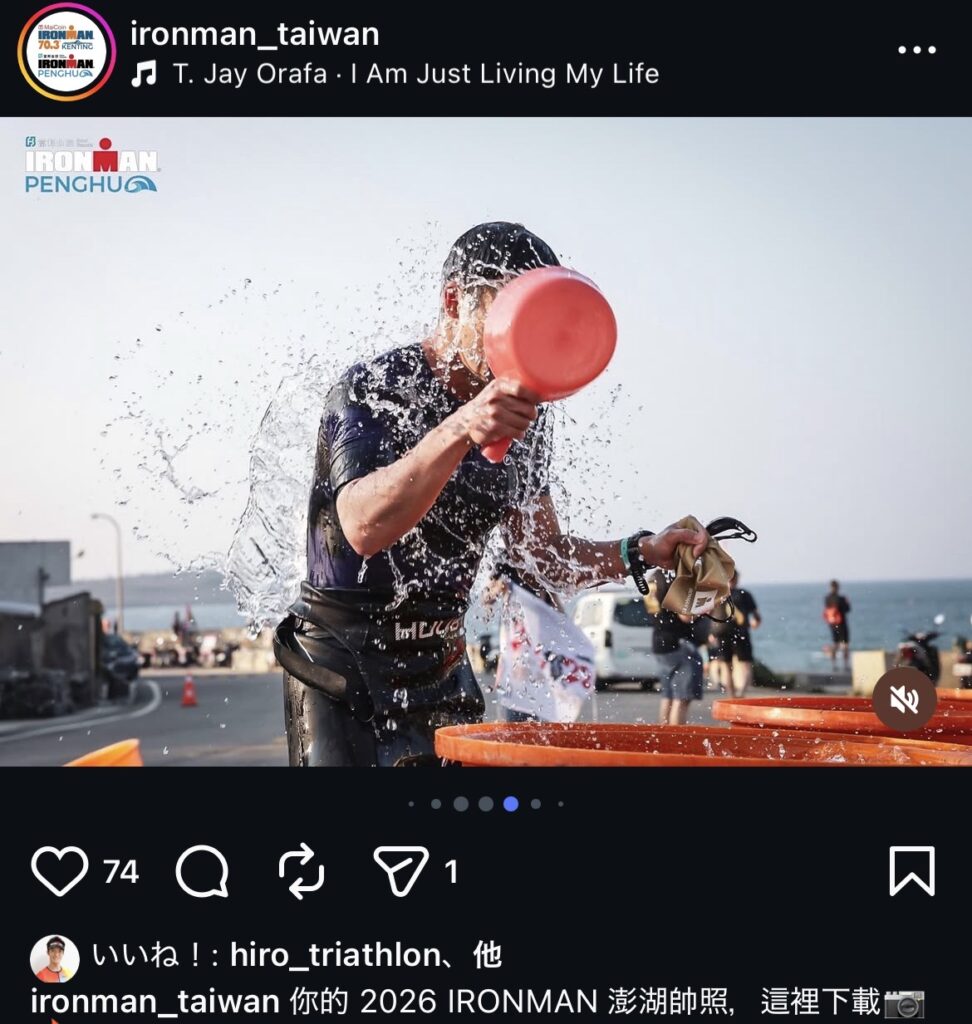Open the ironman_taiwan username at post top
The image size is (972, 1024).
[x=255, y=34]
